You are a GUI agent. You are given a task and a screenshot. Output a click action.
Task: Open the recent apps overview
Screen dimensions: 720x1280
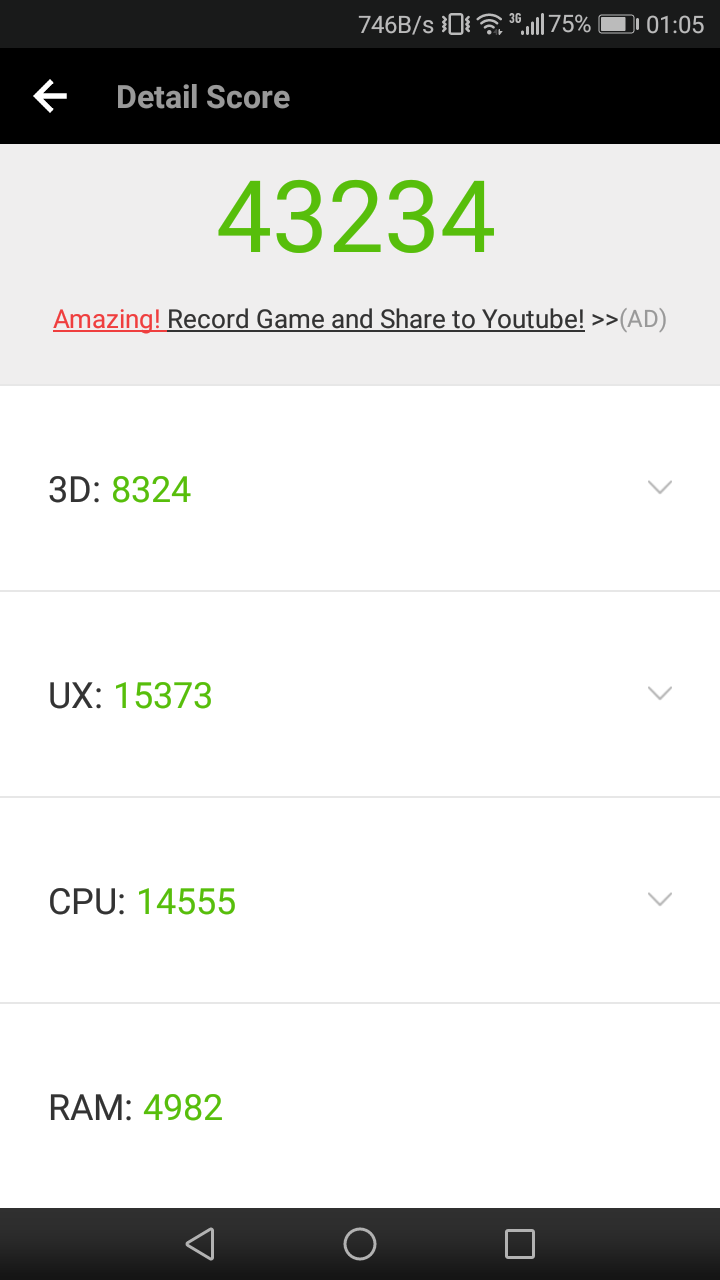point(520,1244)
